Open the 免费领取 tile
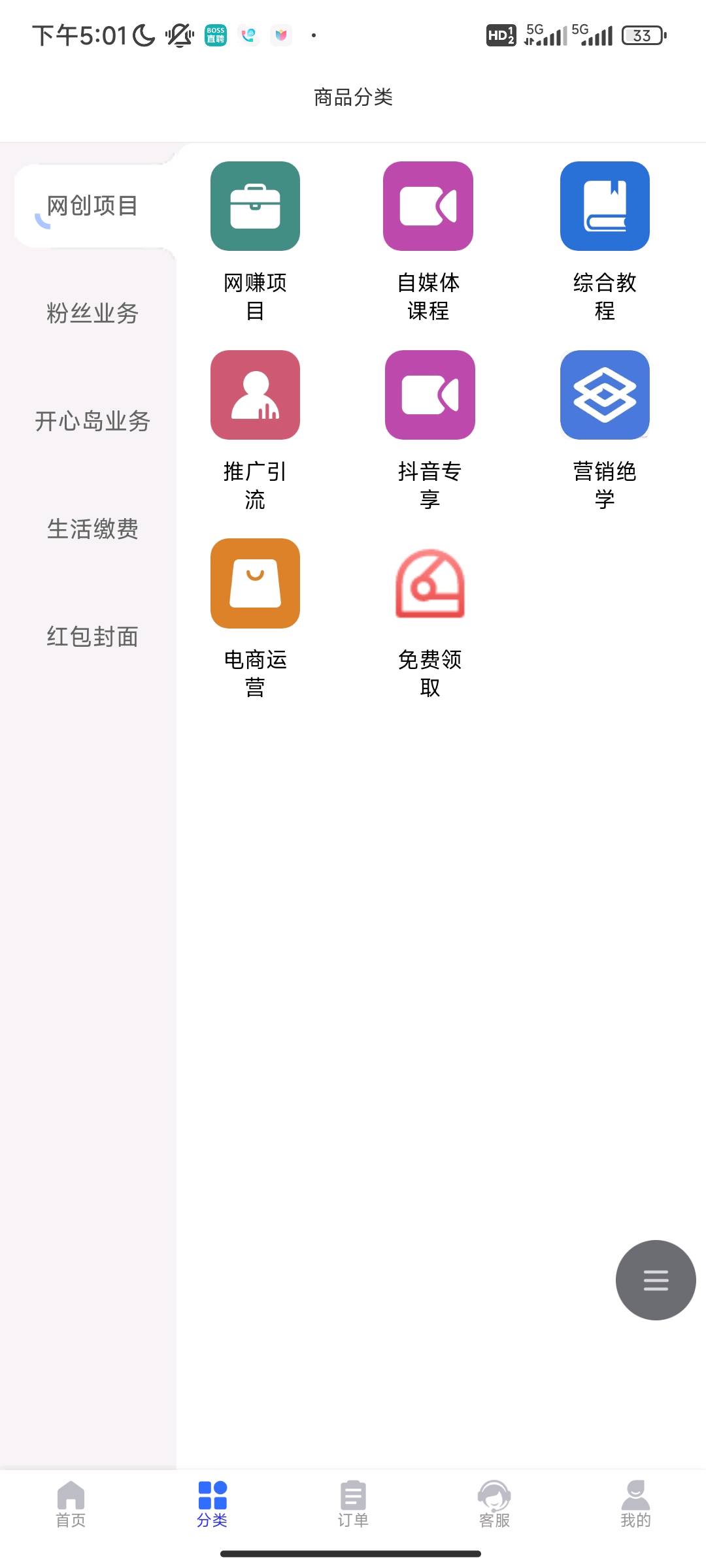The width and height of the screenshot is (706, 1568). click(x=429, y=619)
